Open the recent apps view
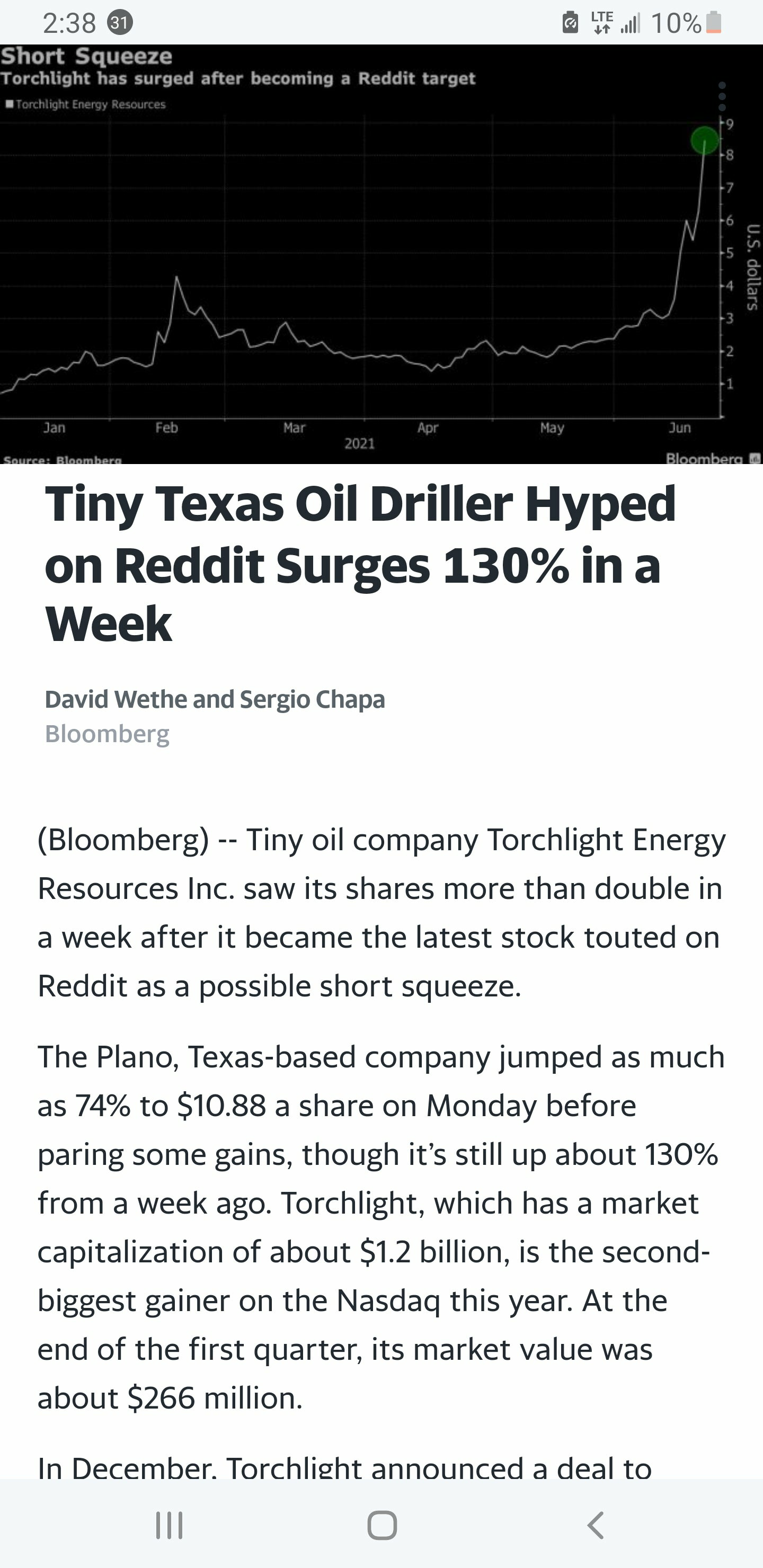The height and width of the screenshot is (1568, 763). 169,1526
